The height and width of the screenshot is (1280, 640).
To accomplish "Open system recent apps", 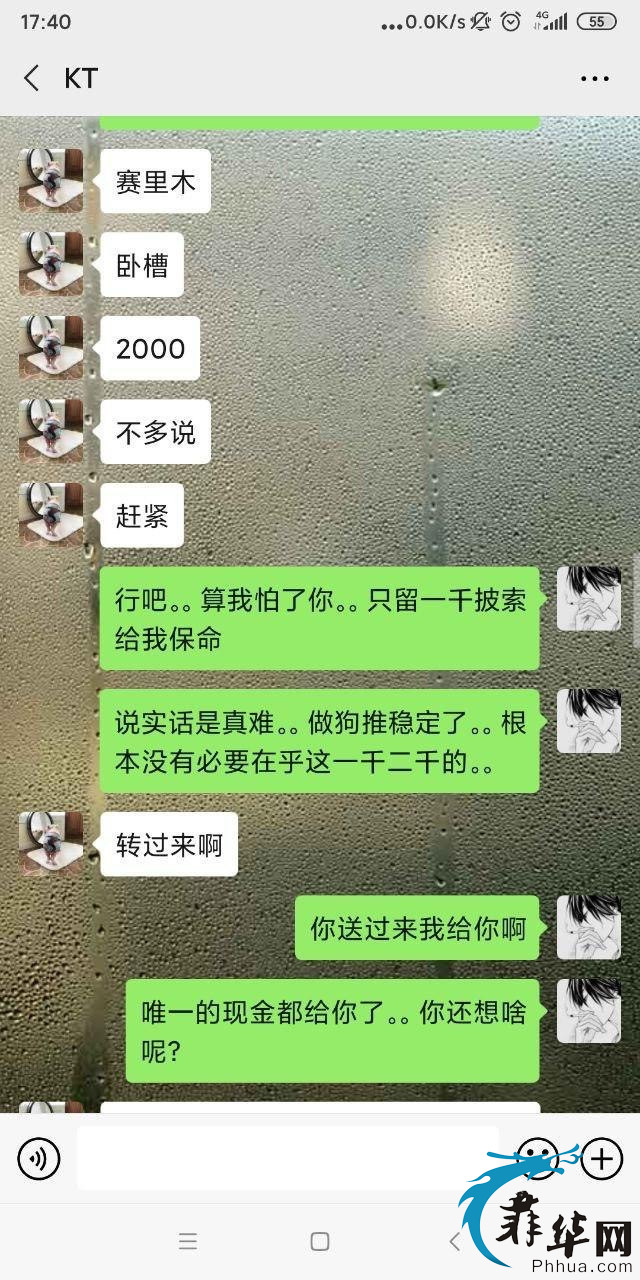I will (188, 1242).
